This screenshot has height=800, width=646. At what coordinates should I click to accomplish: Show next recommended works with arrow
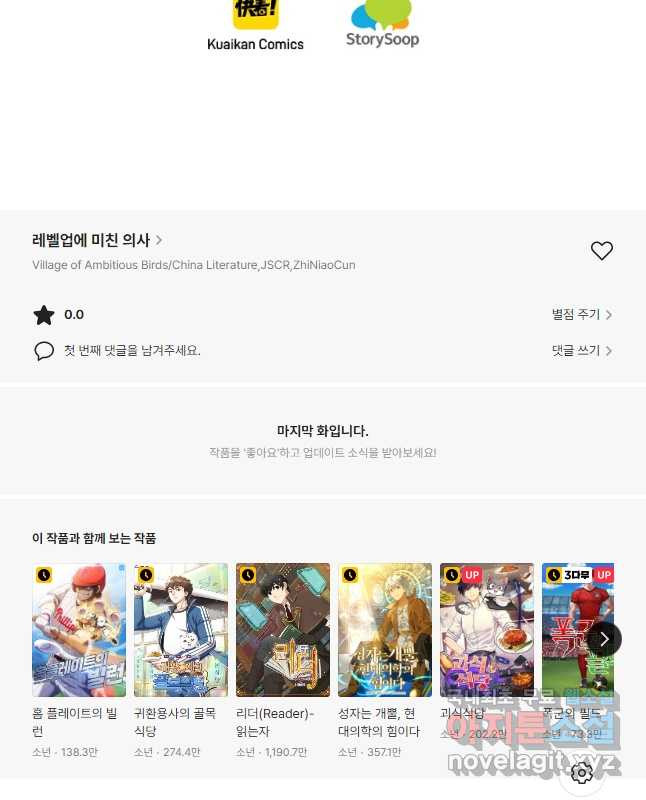[604, 639]
